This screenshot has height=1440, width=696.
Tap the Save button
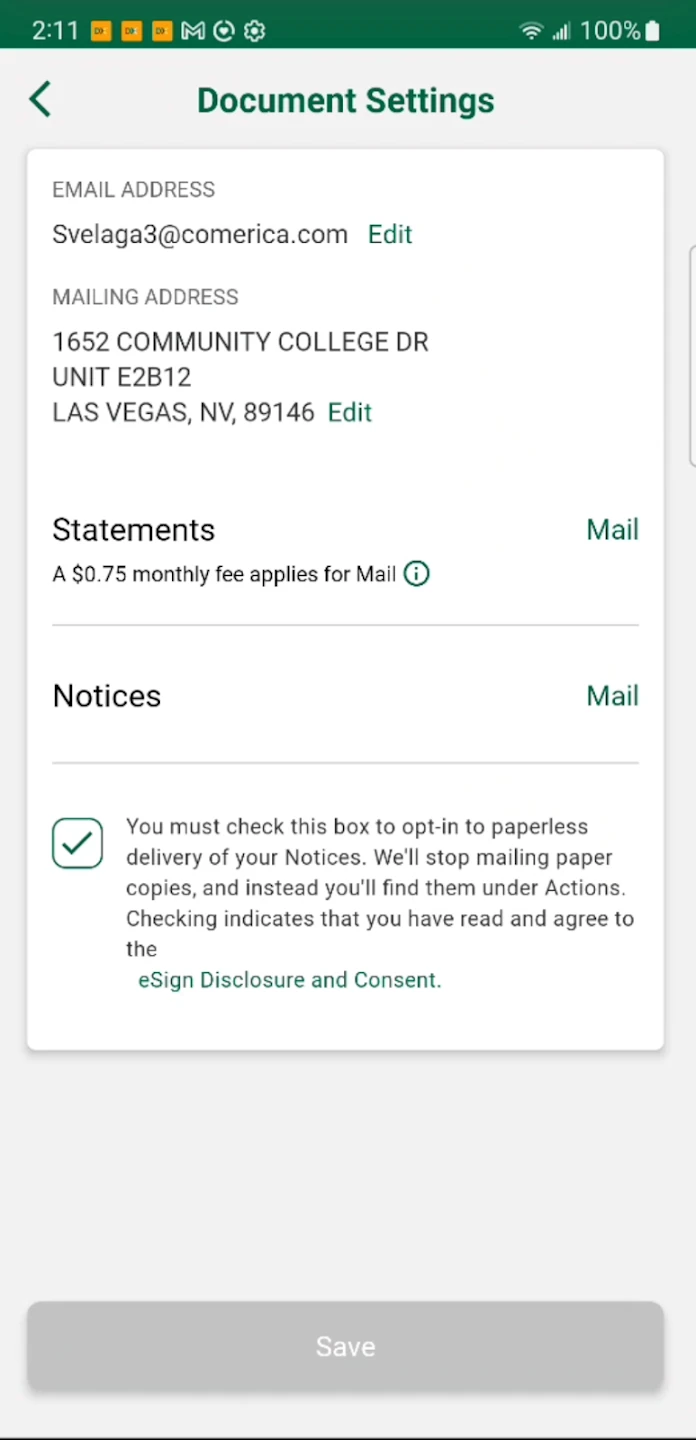pyautogui.click(x=345, y=1346)
